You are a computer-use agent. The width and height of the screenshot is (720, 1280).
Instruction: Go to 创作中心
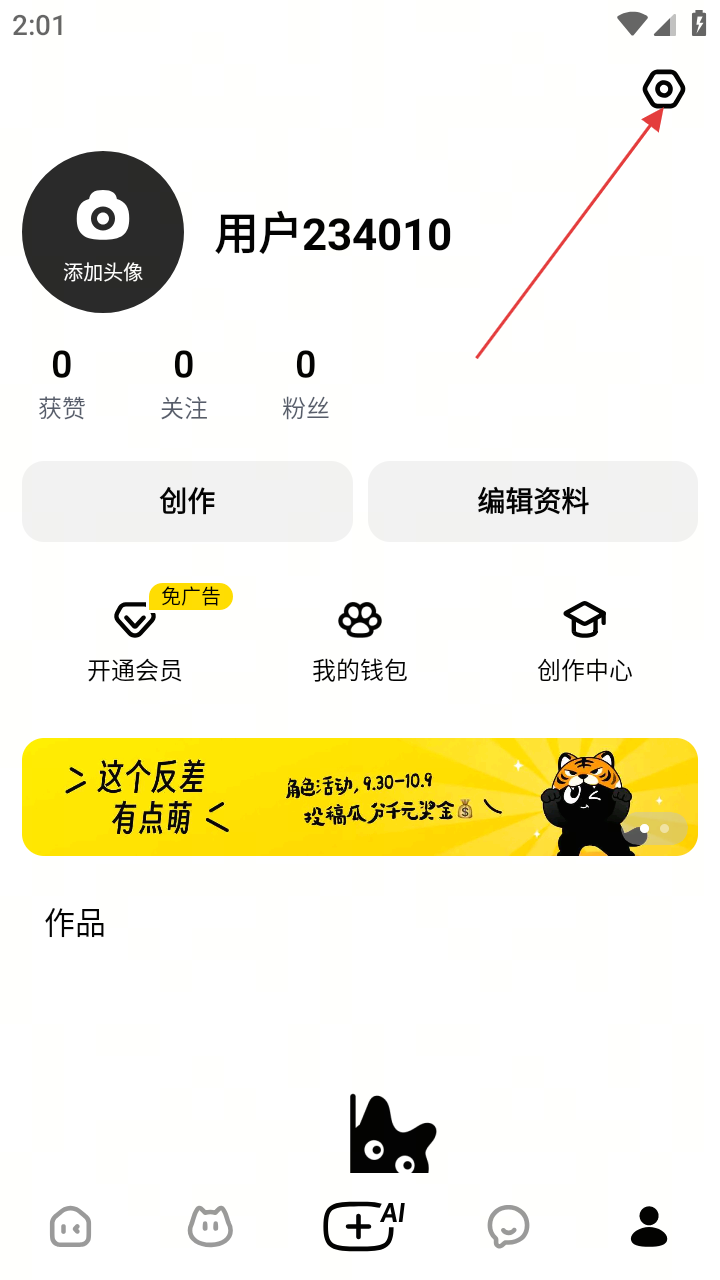point(585,640)
